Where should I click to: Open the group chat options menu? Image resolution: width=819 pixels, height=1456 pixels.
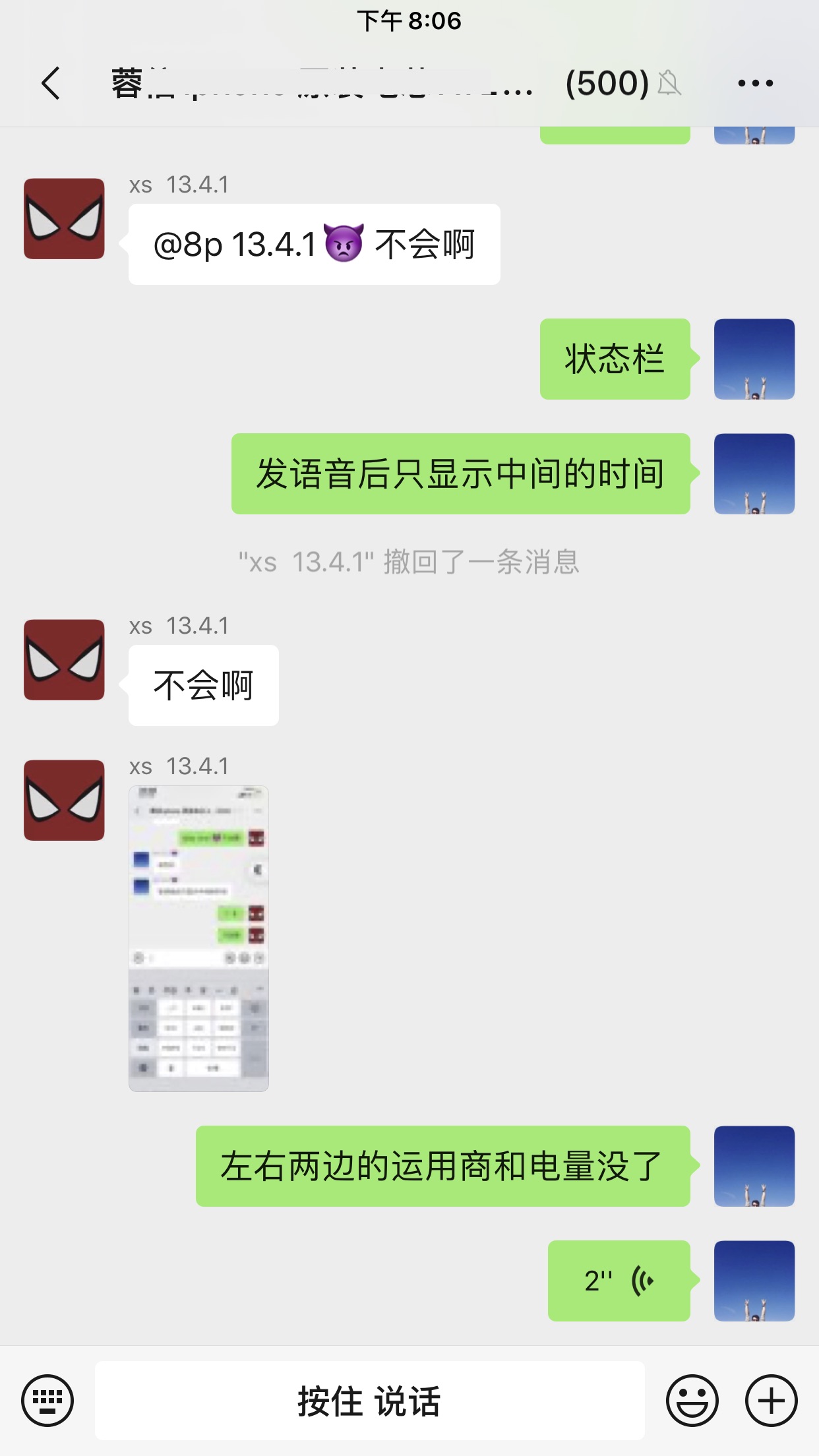[x=755, y=84]
